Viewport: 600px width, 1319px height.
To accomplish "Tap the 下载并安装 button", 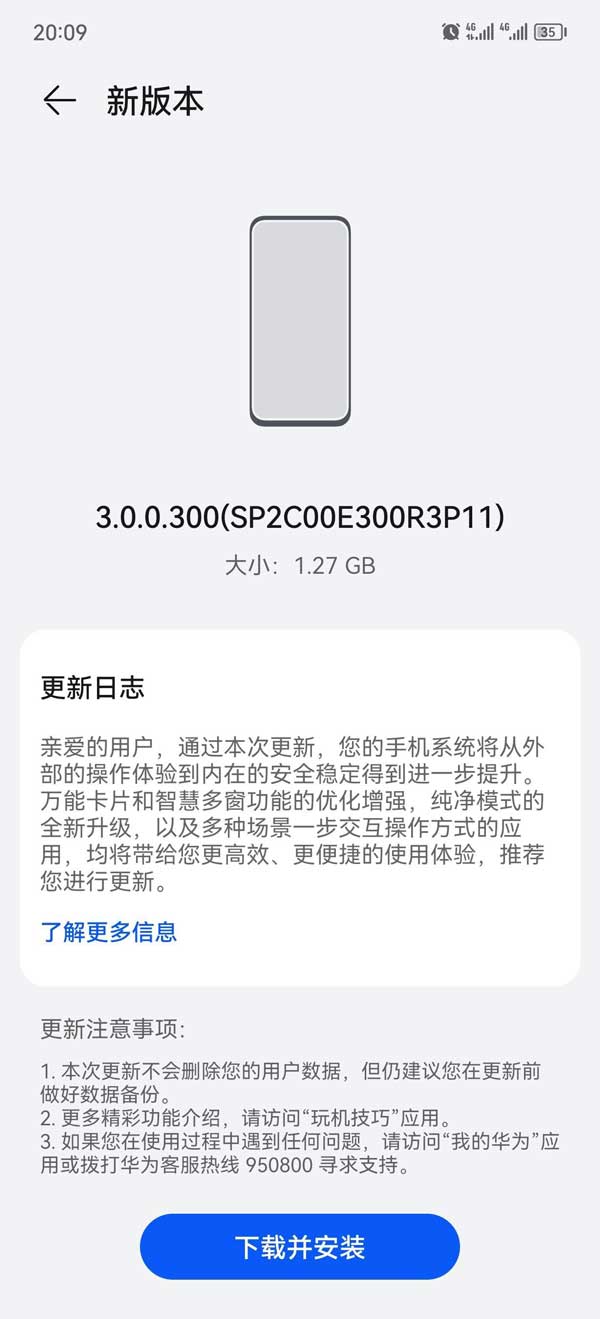I will click(x=300, y=1246).
